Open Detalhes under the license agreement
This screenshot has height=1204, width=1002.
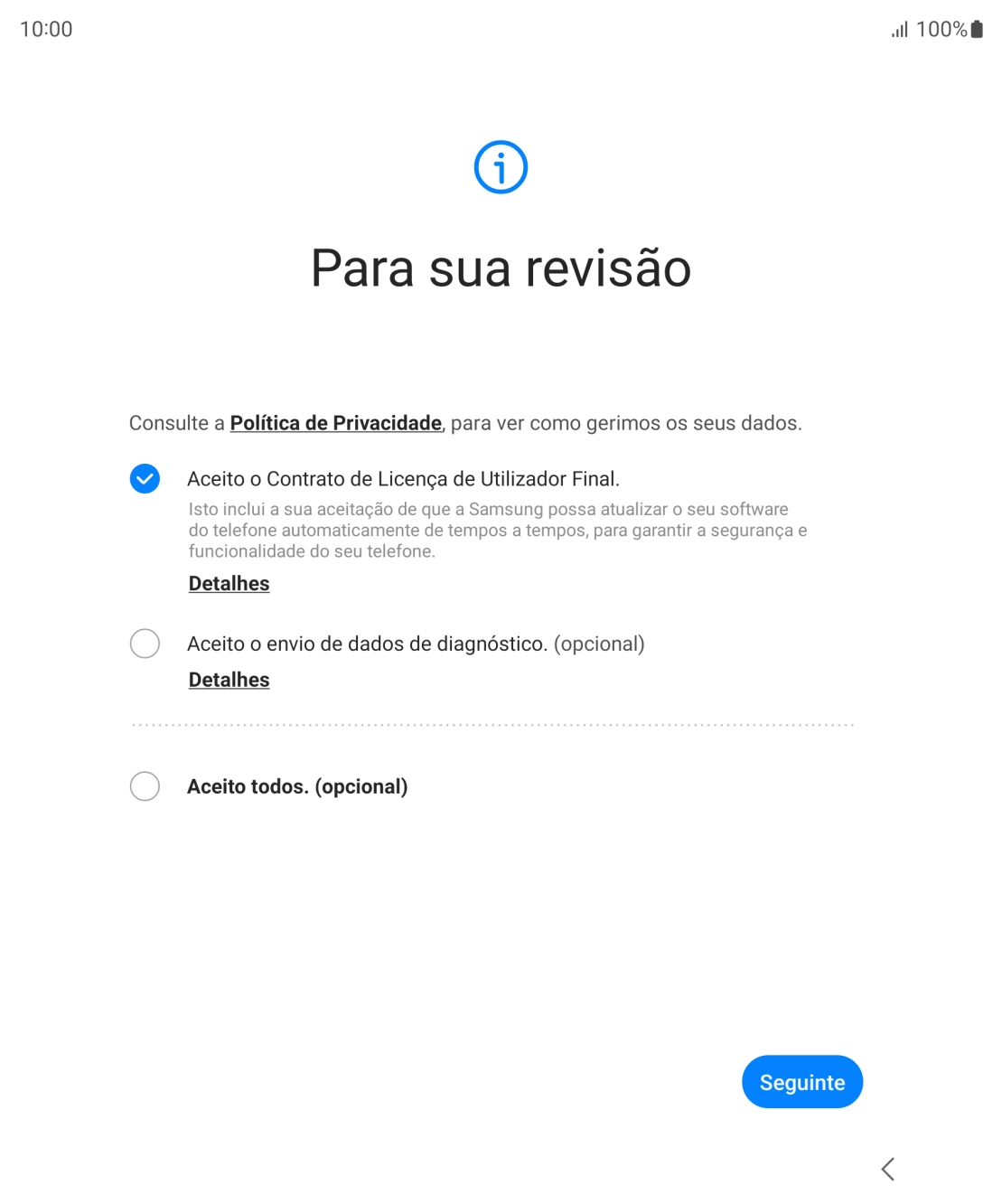(x=229, y=583)
